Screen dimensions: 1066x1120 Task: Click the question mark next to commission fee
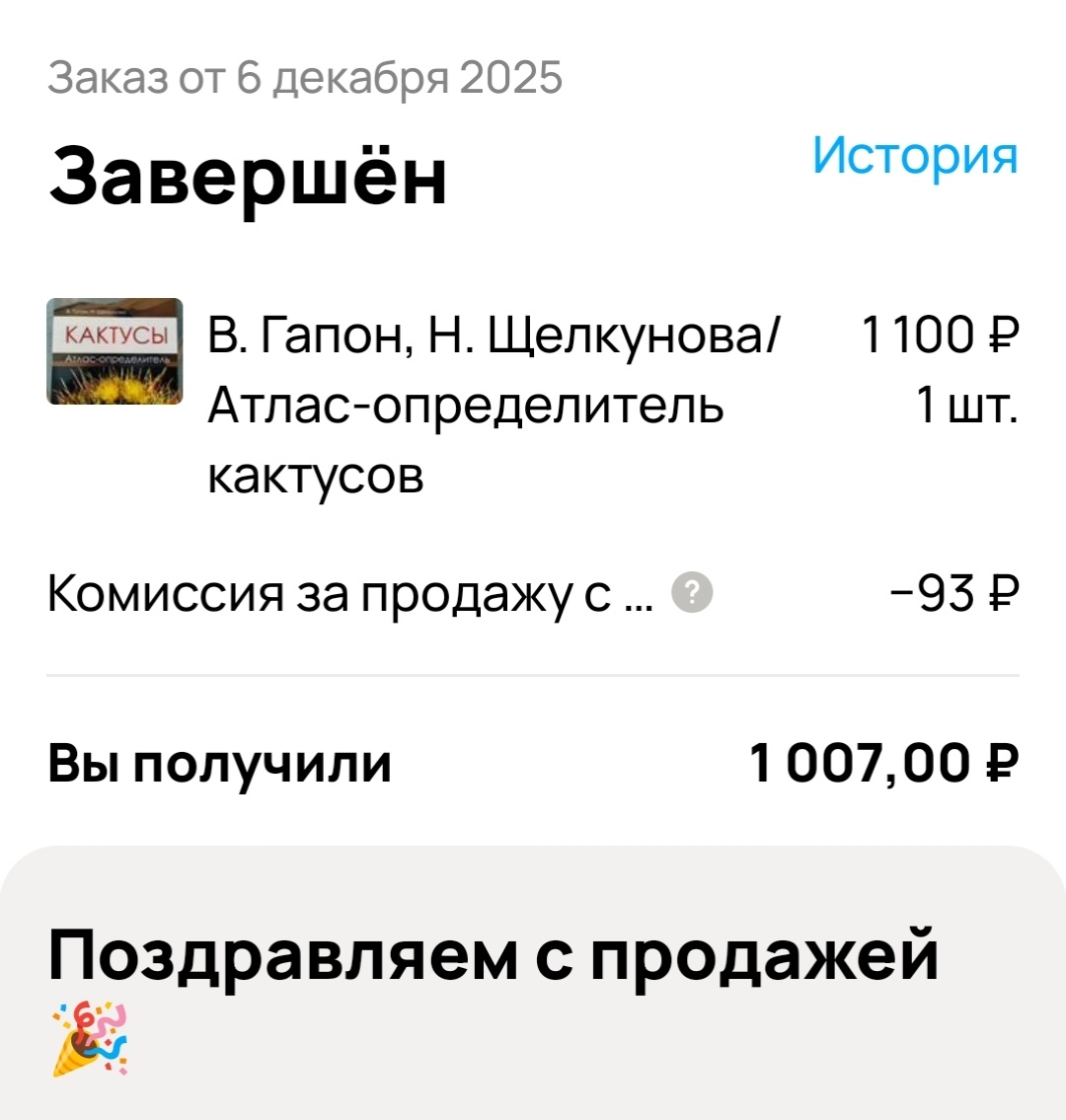[x=697, y=593]
